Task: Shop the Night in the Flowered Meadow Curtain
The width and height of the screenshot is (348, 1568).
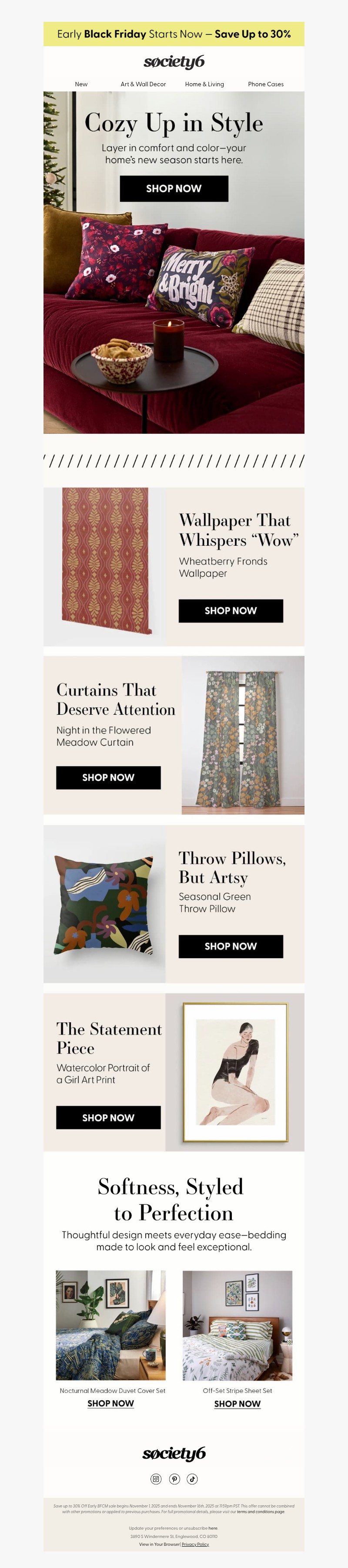Action: 108,777
